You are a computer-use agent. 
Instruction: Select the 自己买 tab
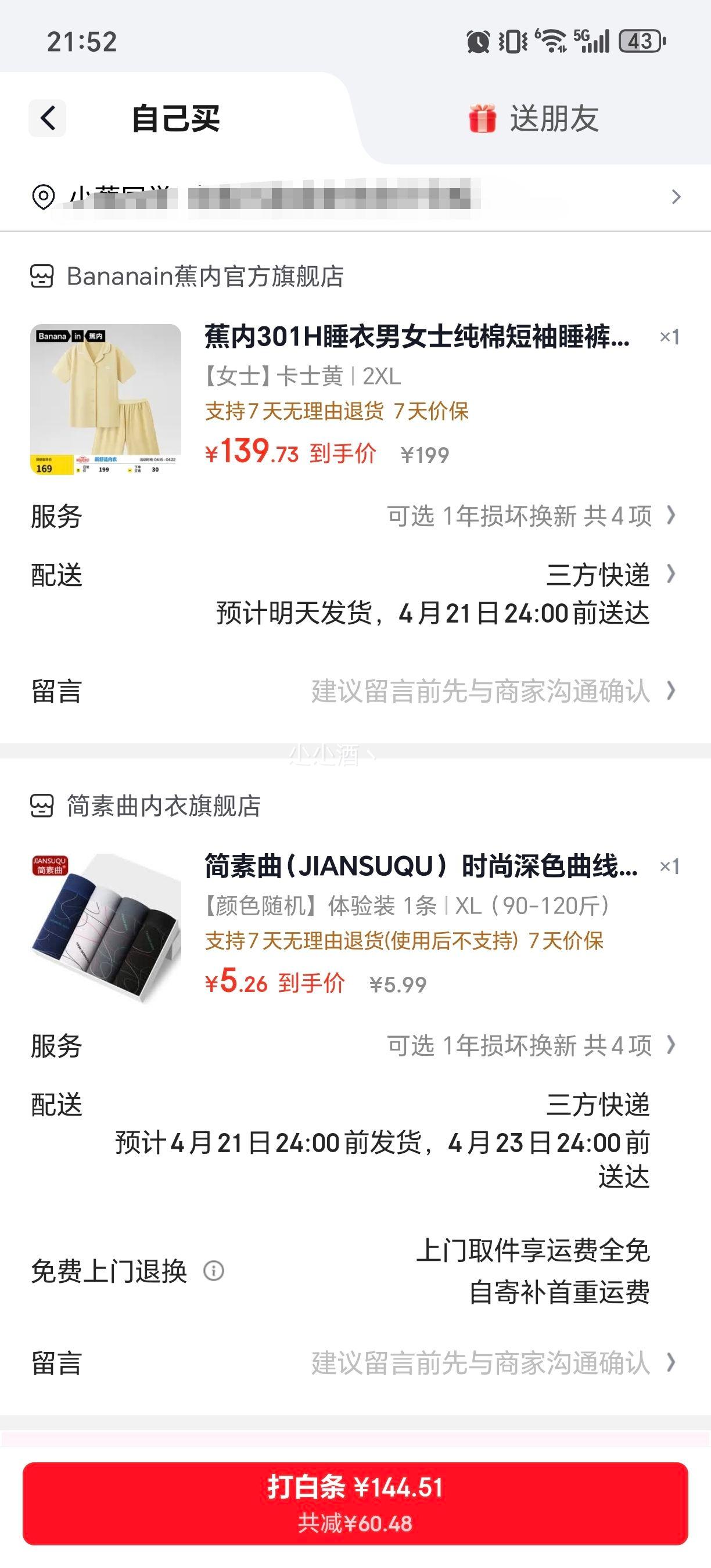(x=175, y=118)
